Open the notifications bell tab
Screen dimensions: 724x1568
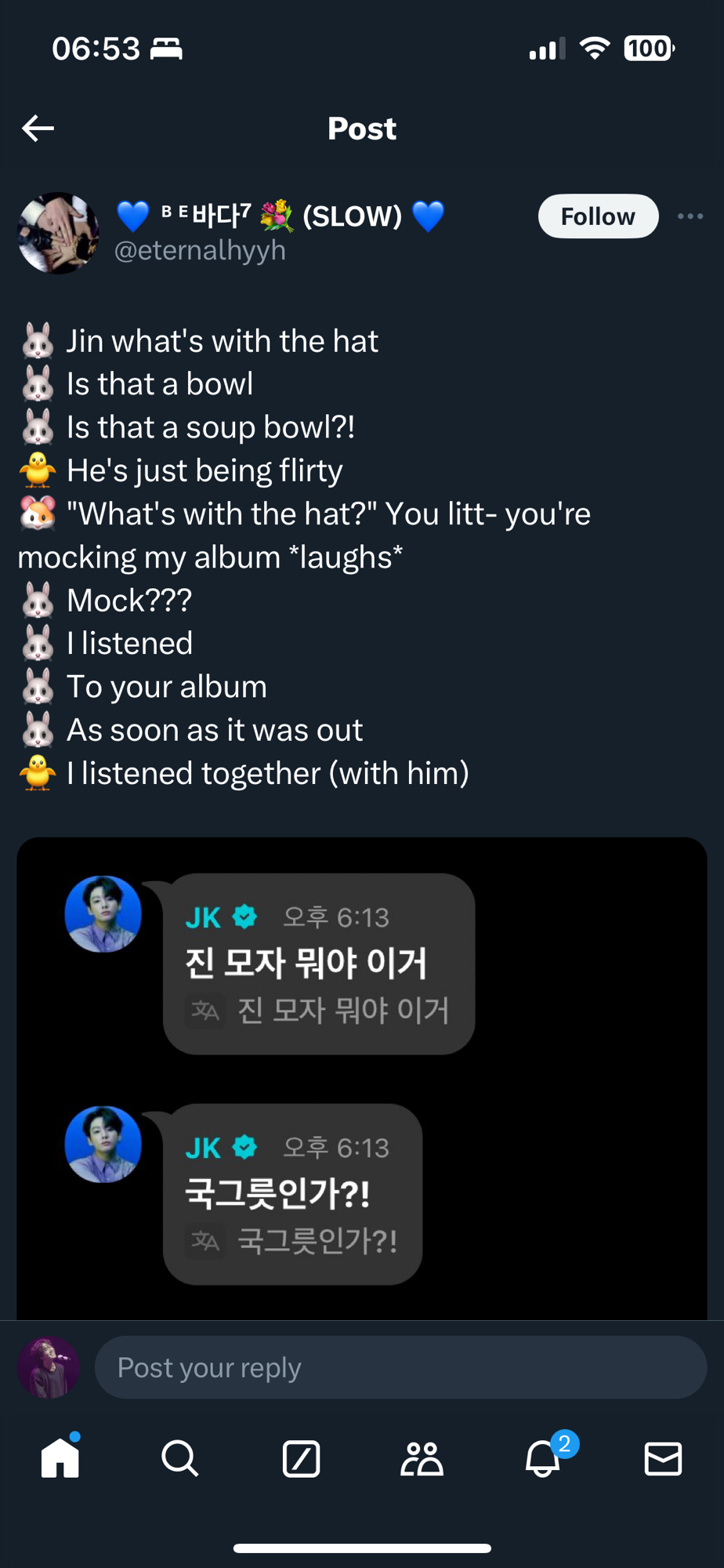tap(542, 1459)
